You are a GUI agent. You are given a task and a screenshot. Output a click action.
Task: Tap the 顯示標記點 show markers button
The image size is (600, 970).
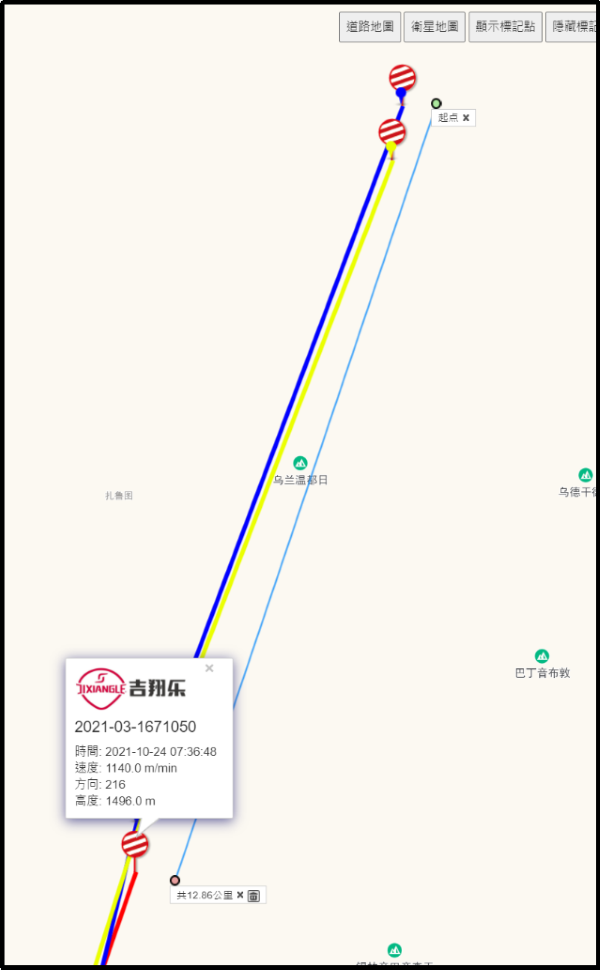pos(507,27)
